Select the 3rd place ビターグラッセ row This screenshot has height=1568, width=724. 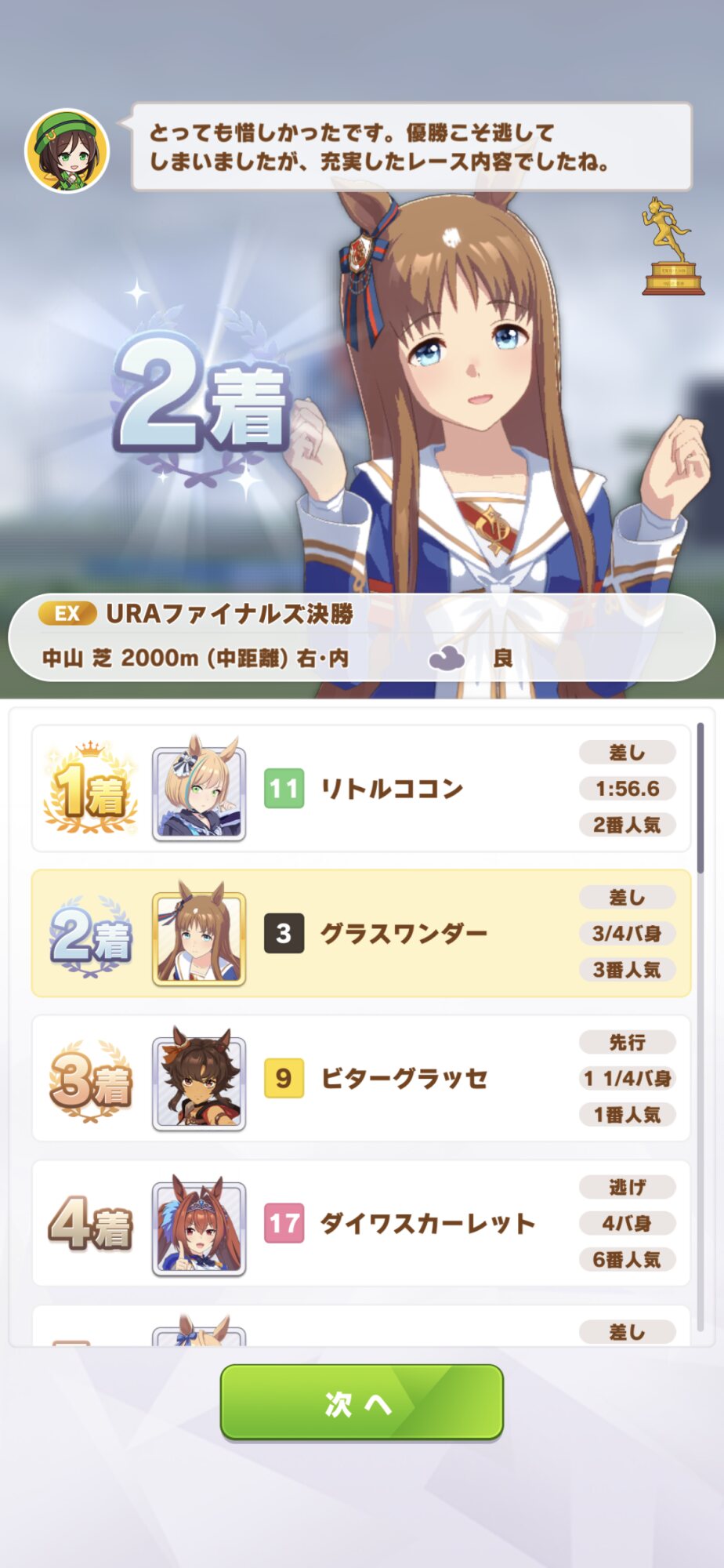pyautogui.click(x=361, y=1078)
